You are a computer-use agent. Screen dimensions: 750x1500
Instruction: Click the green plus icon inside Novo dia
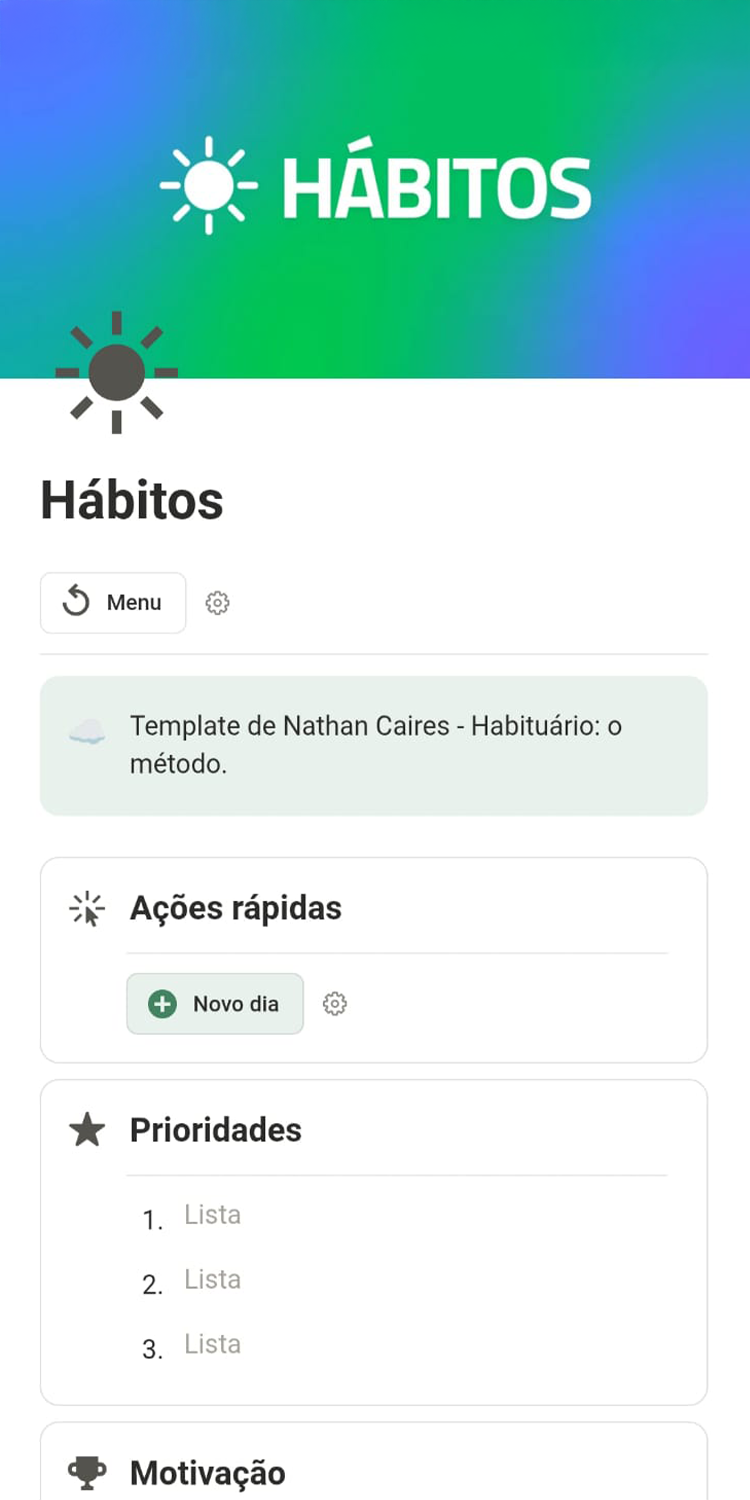click(163, 1003)
